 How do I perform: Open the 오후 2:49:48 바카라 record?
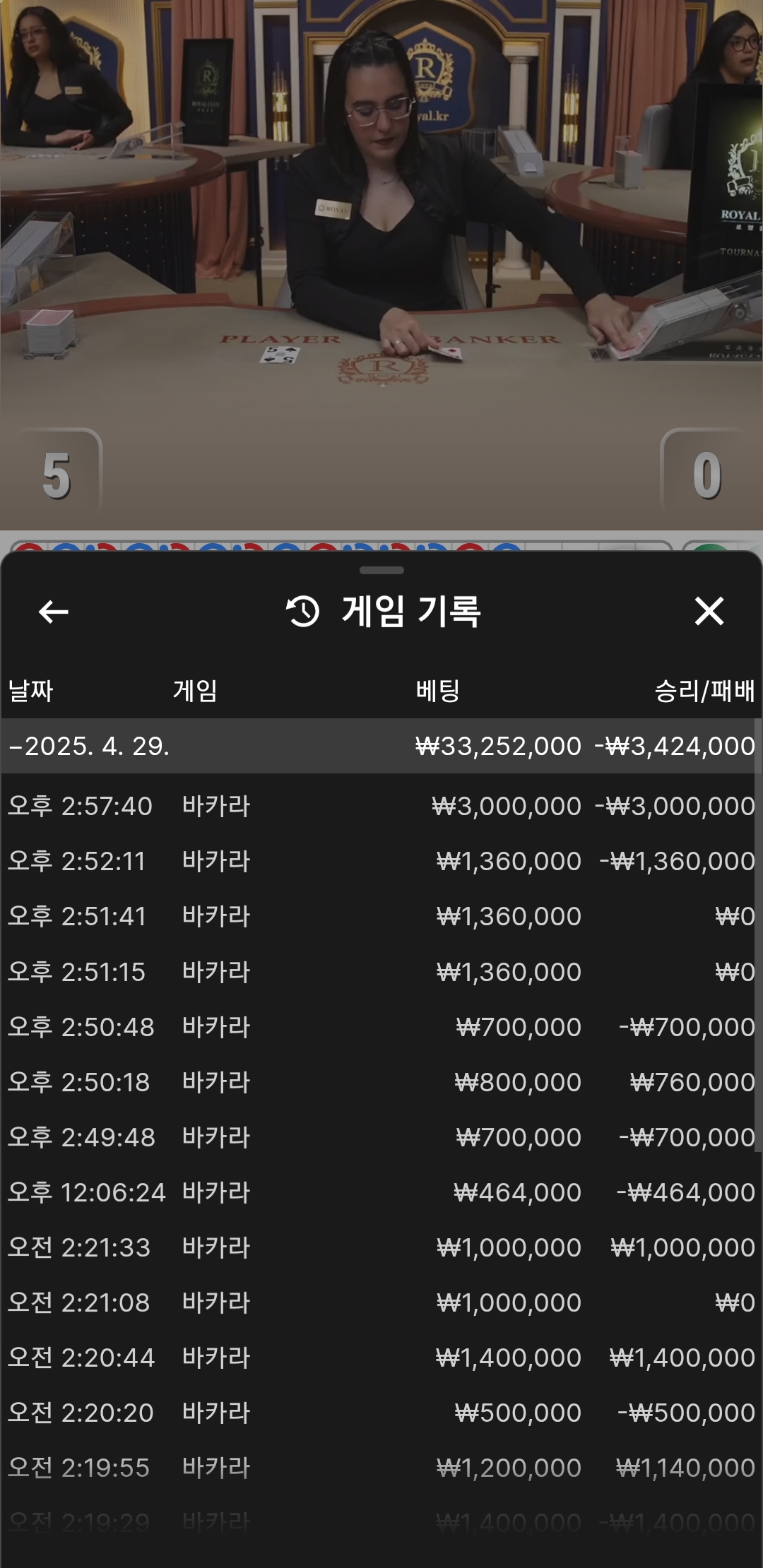tap(381, 1137)
